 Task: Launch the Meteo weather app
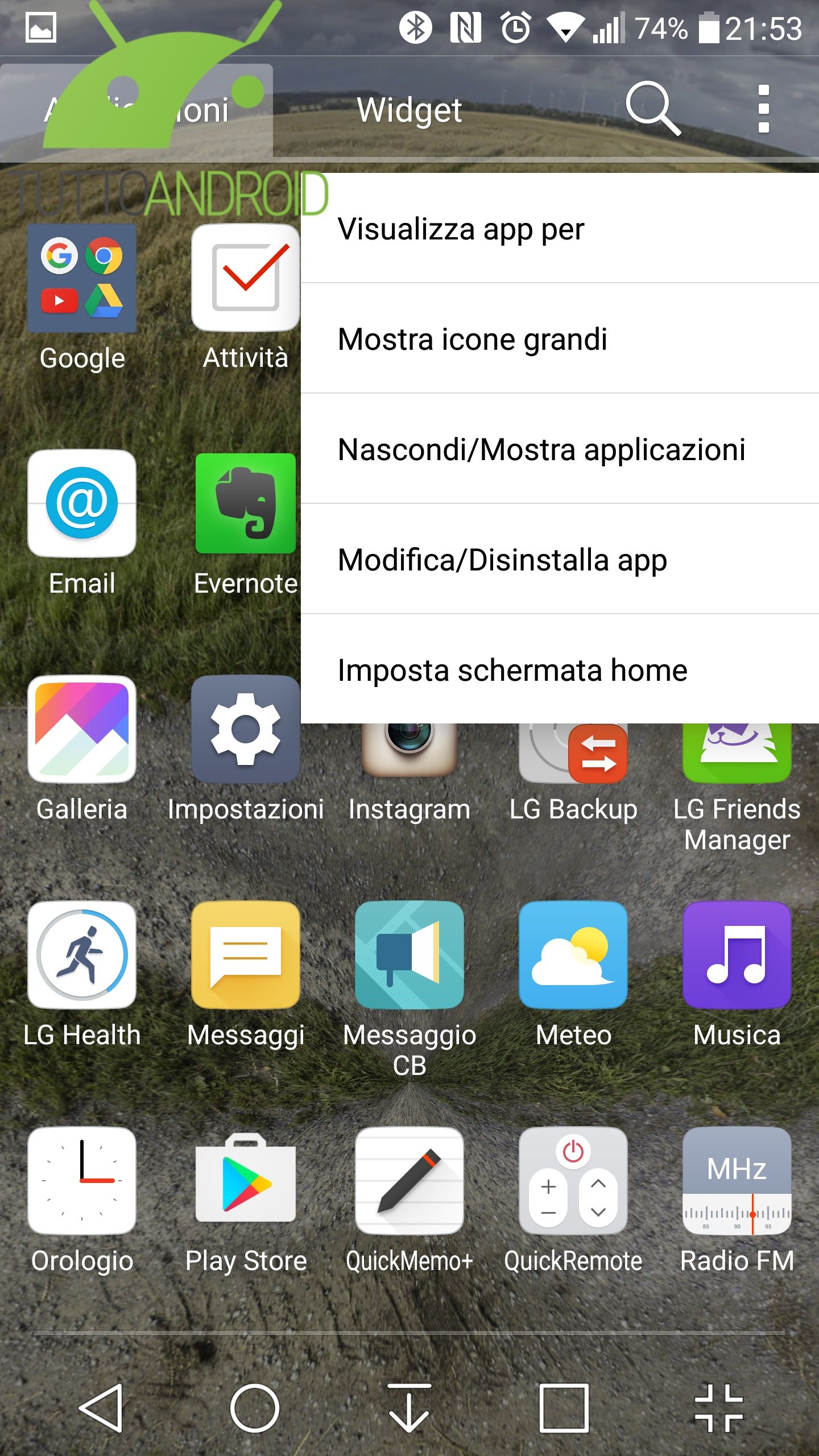pyautogui.click(x=573, y=955)
